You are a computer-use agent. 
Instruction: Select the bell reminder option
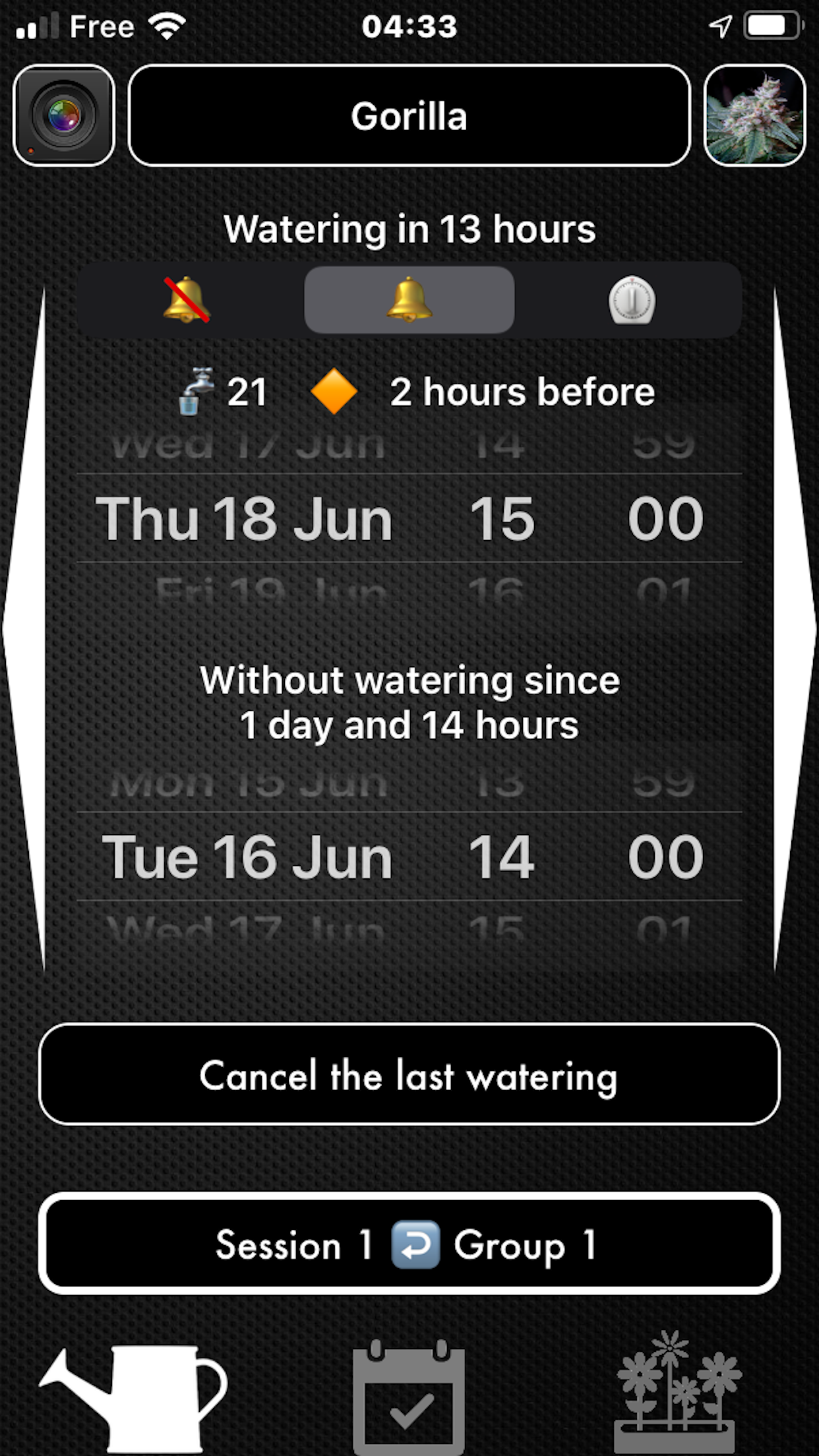coord(409,300)
